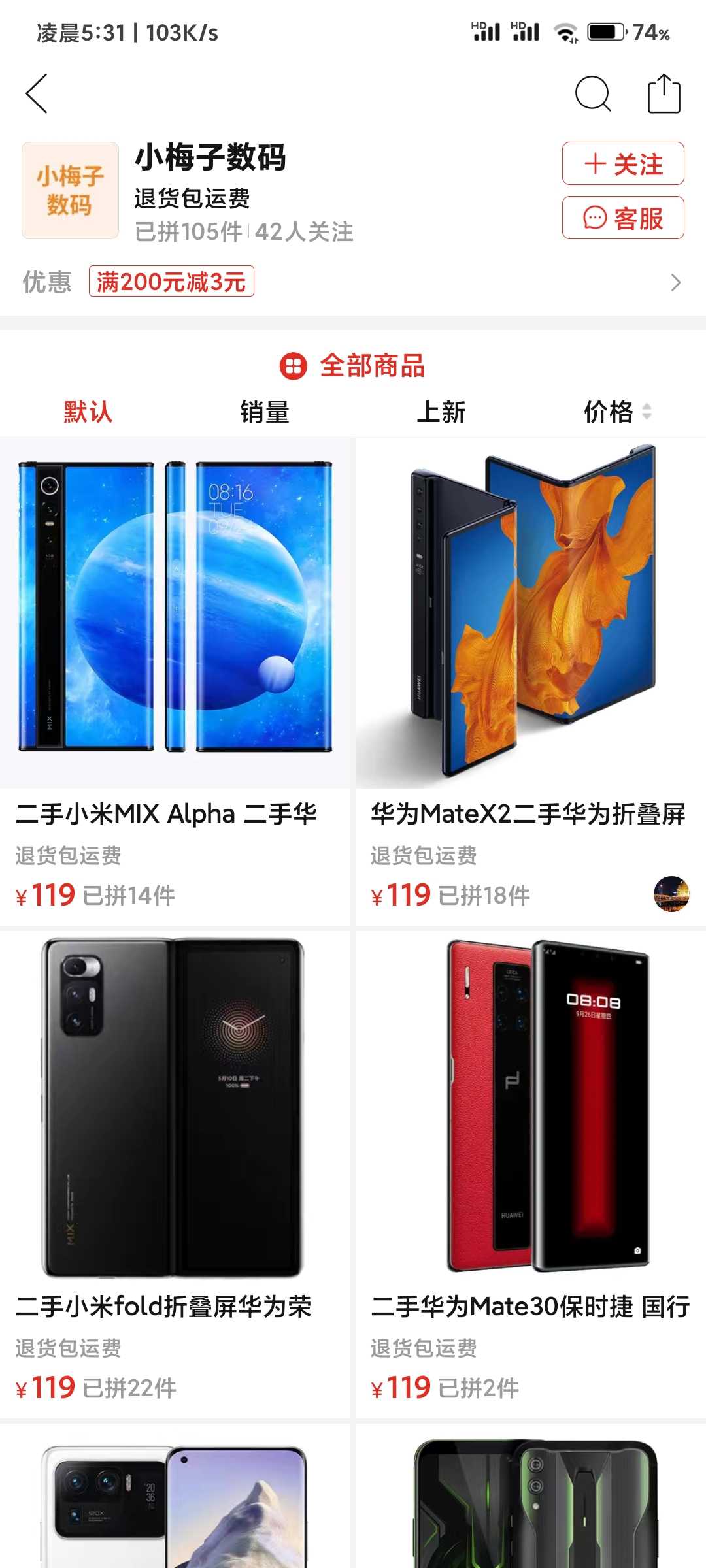
Task: Share this shop page
Action: pos(664,93)
